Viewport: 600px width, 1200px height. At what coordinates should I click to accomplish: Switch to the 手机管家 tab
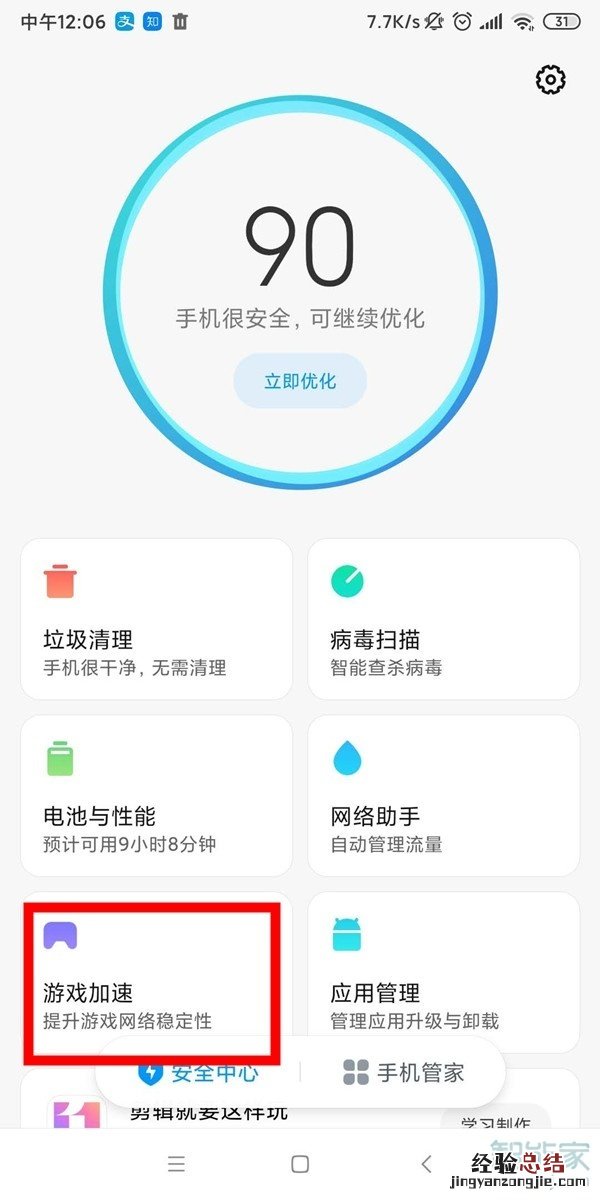click(x=404, y=1073)
